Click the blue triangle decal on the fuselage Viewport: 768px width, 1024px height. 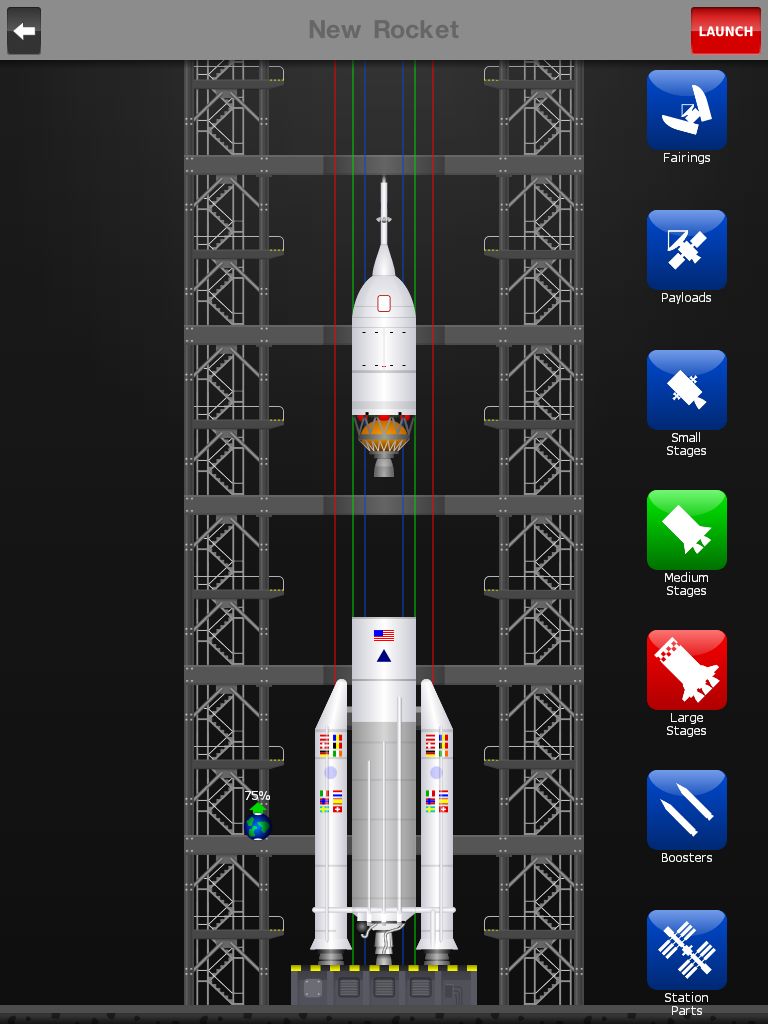[x=383, y=658]
